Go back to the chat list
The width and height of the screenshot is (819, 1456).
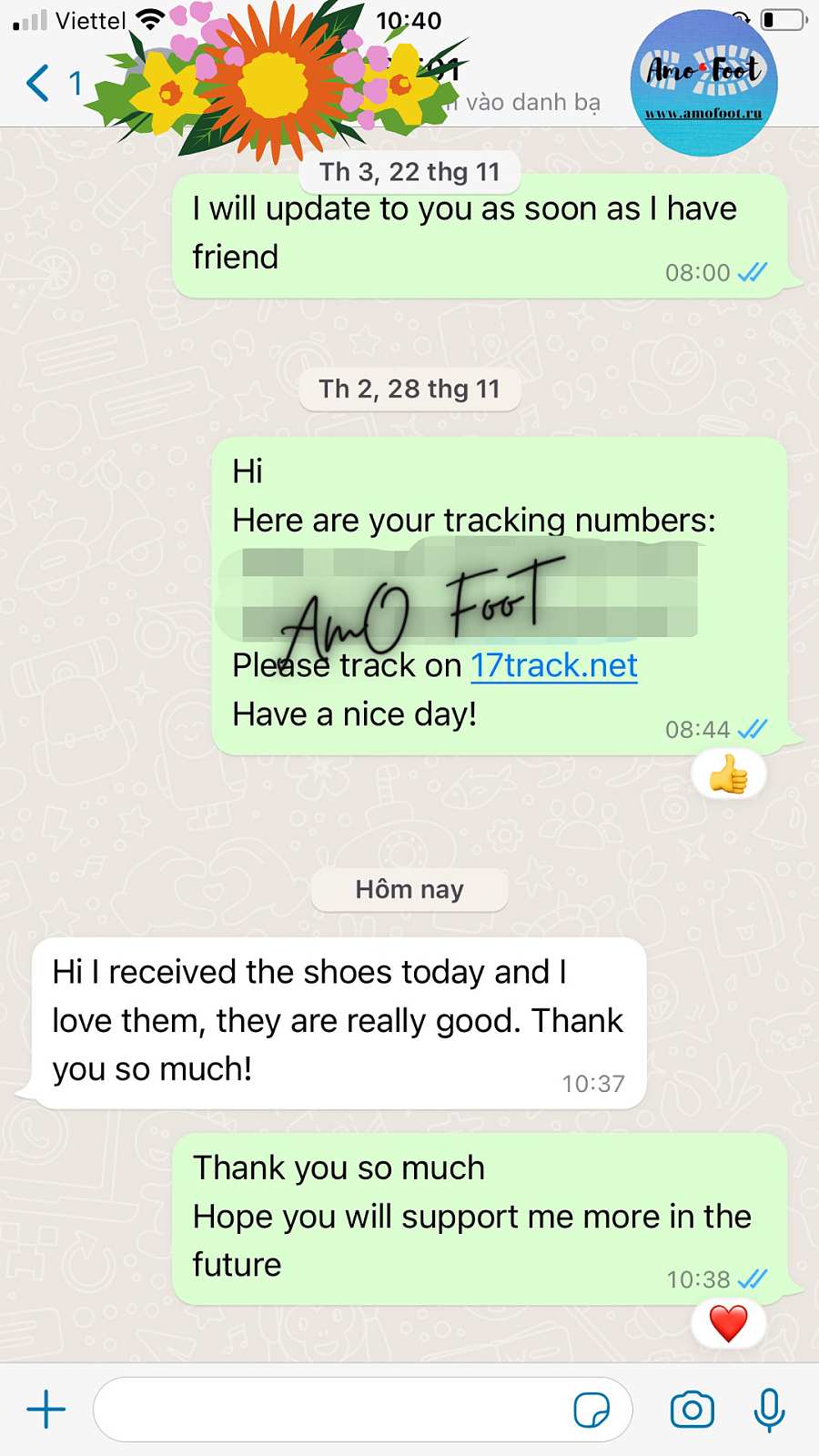tap(38, 83)
